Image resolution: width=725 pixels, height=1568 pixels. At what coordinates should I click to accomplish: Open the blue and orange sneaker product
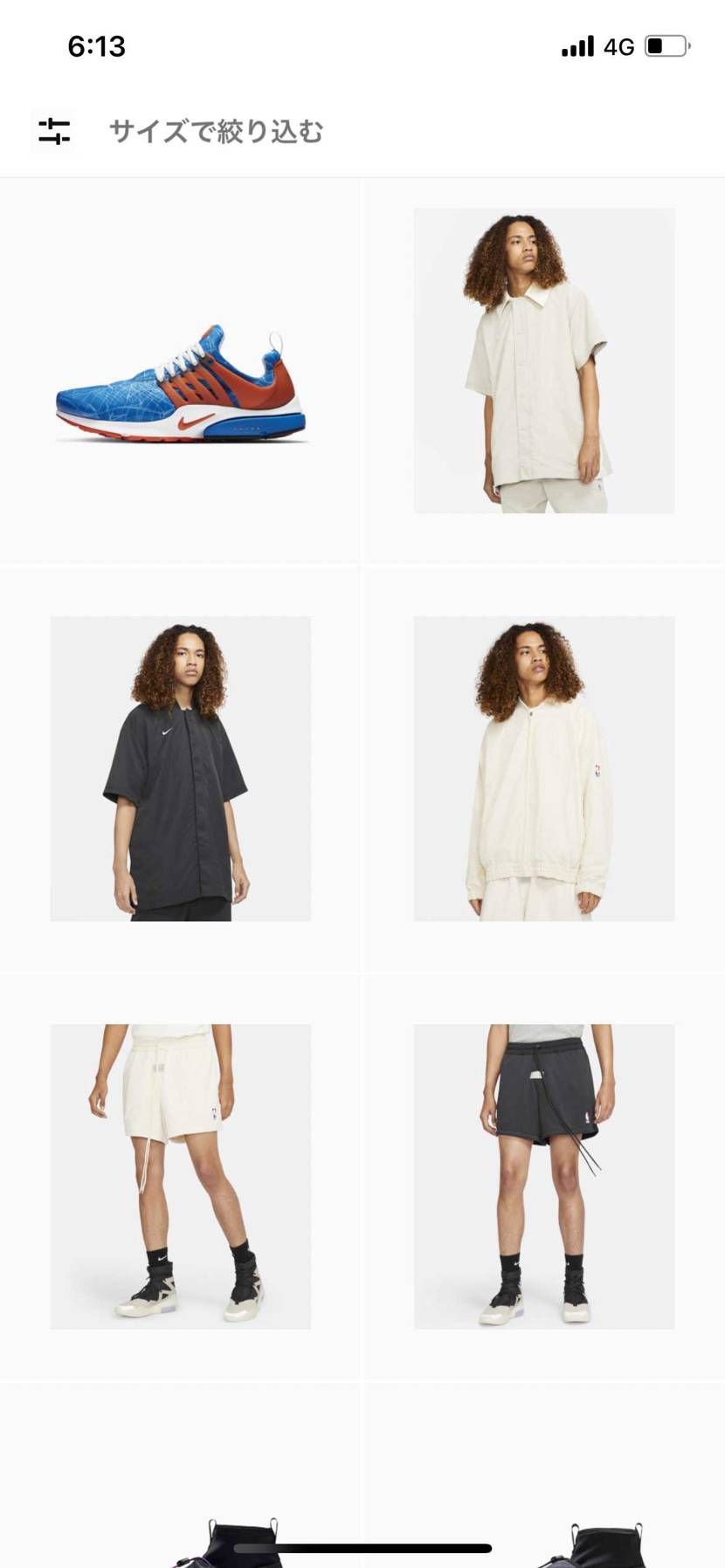181,384
